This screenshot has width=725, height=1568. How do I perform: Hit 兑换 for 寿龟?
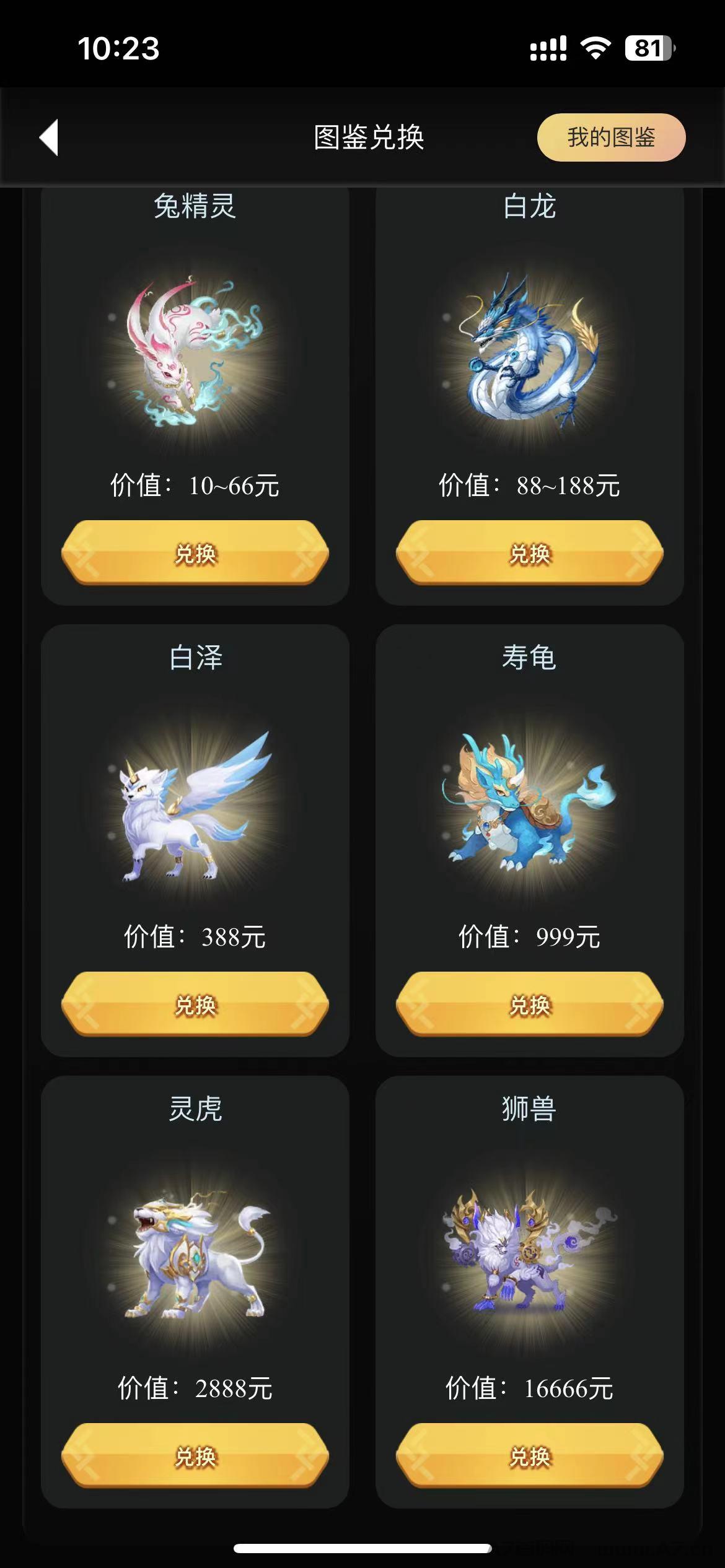point(530,1004)
